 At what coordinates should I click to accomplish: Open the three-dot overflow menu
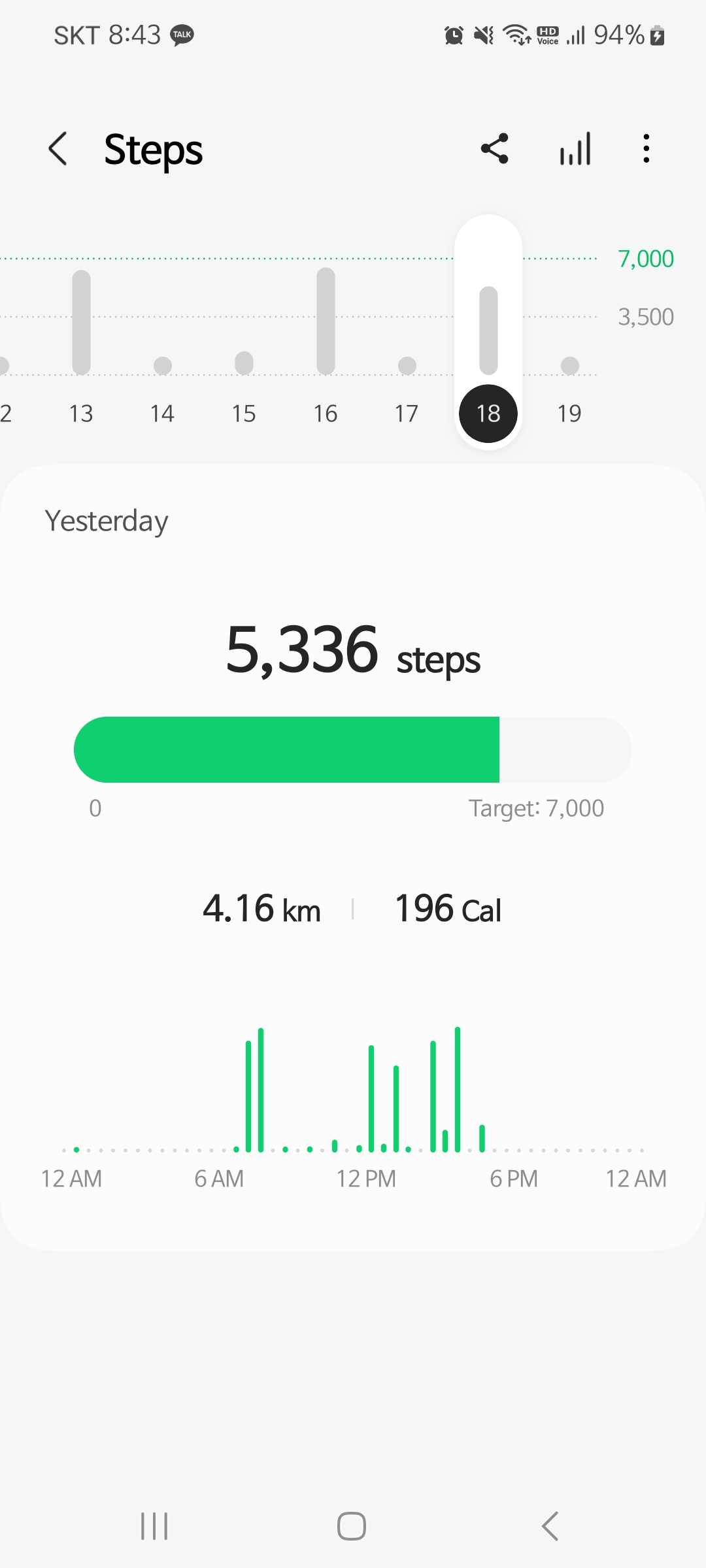pyautogui.click(x=646, y=148)
